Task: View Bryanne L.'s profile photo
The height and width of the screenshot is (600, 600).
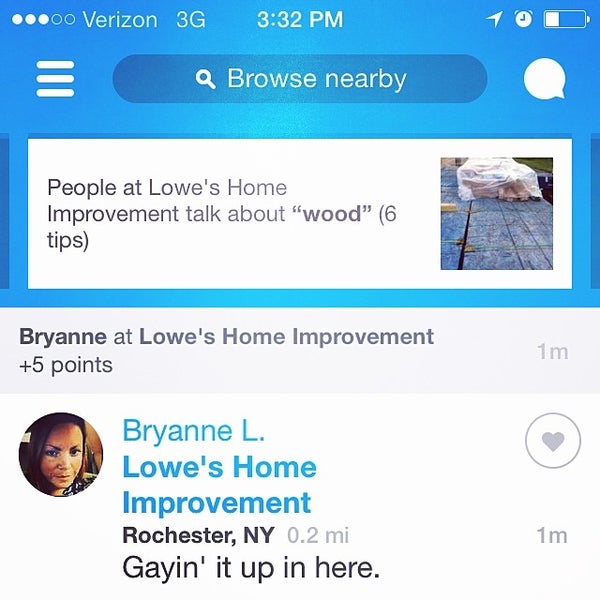Action: tap(61, 455)
